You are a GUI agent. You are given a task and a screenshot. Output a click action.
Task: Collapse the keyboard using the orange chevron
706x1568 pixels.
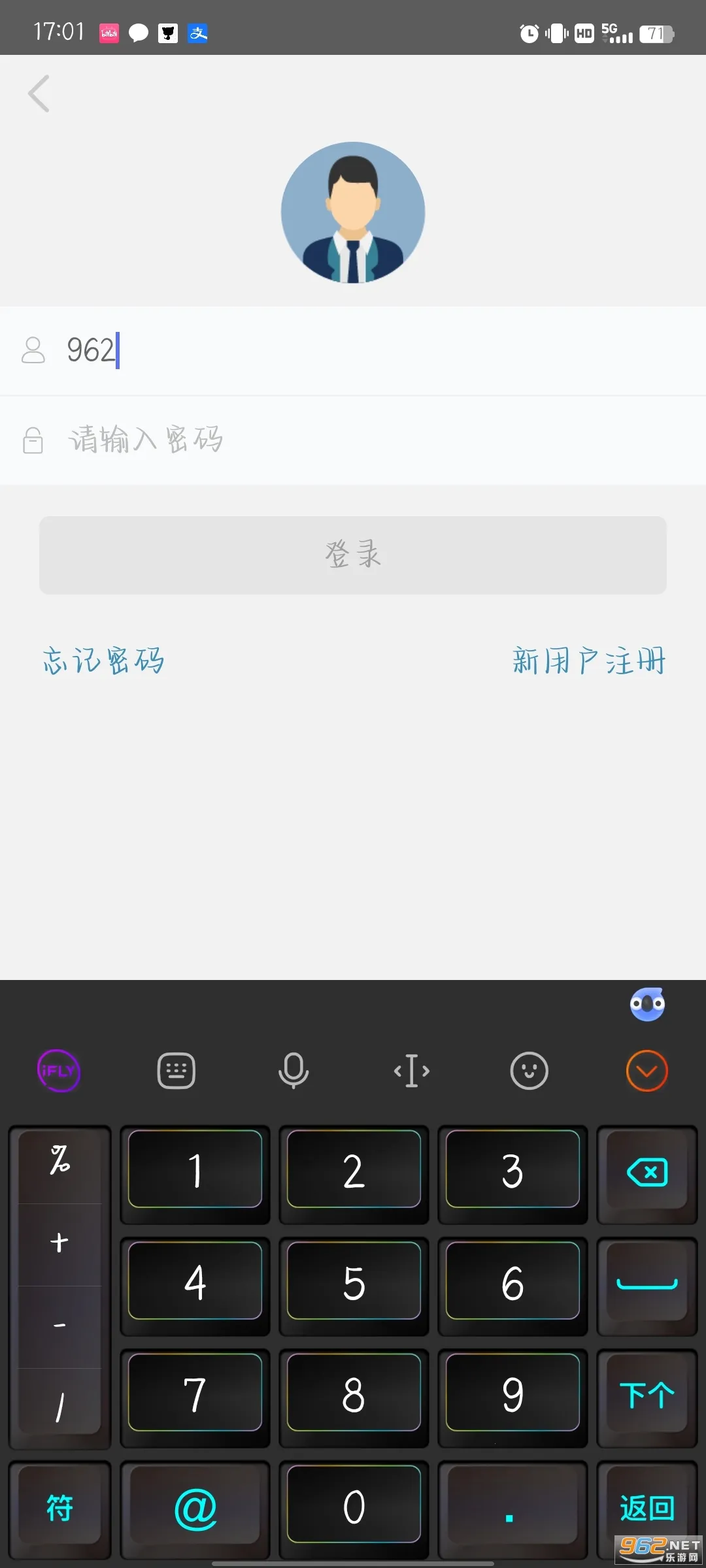click(x=647, y=1071)
